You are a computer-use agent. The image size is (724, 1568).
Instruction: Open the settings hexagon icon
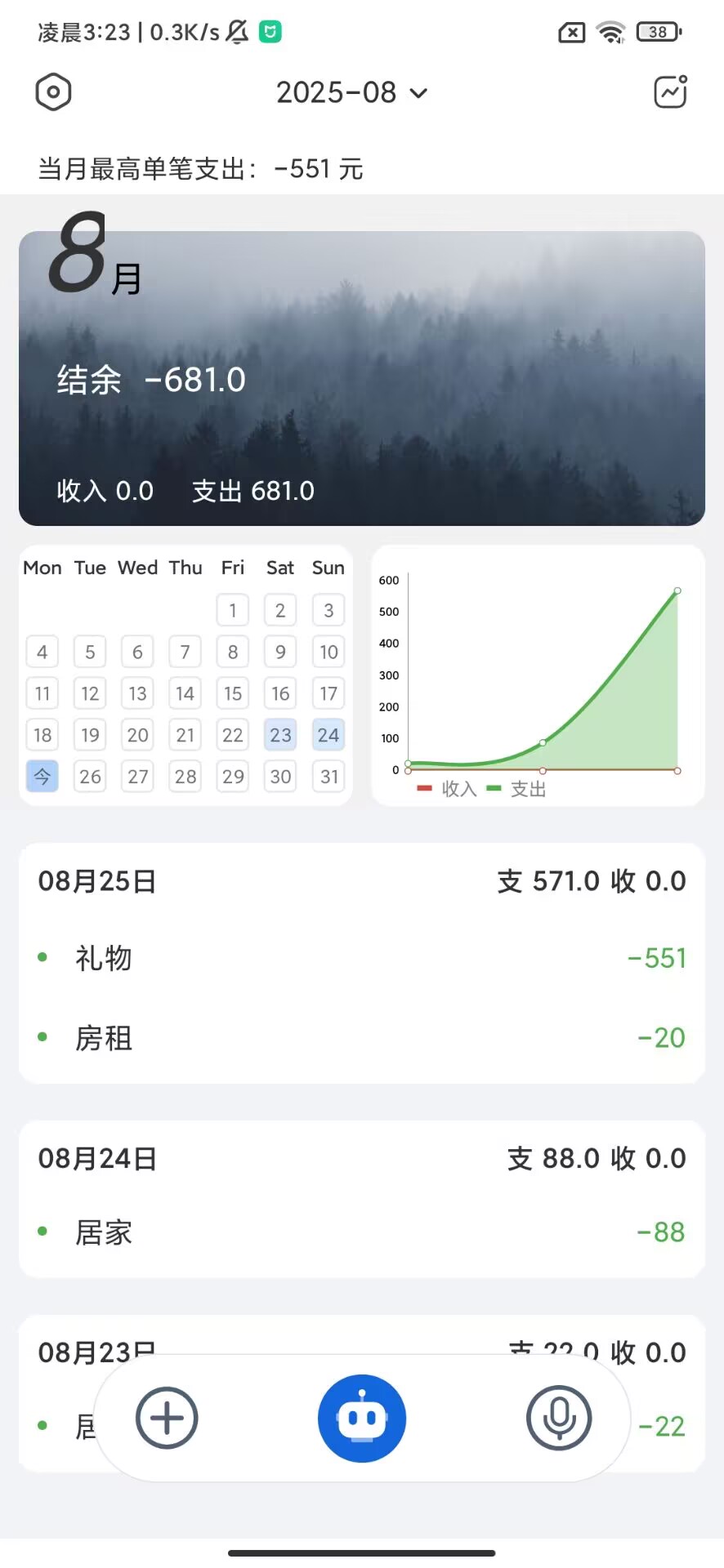pyautogui.click(x=53, y=92)
